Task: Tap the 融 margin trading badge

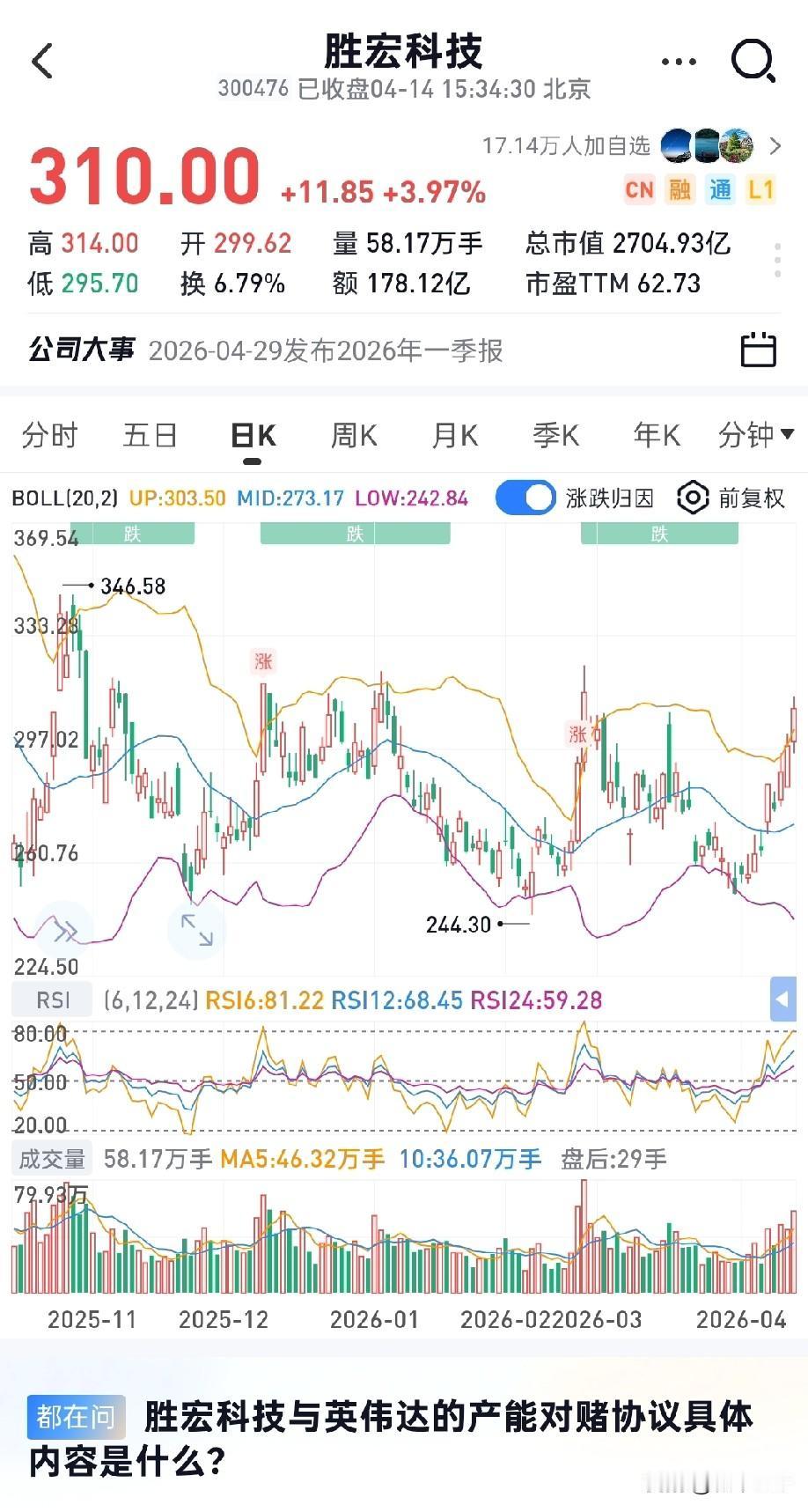Action: [679, 189]
